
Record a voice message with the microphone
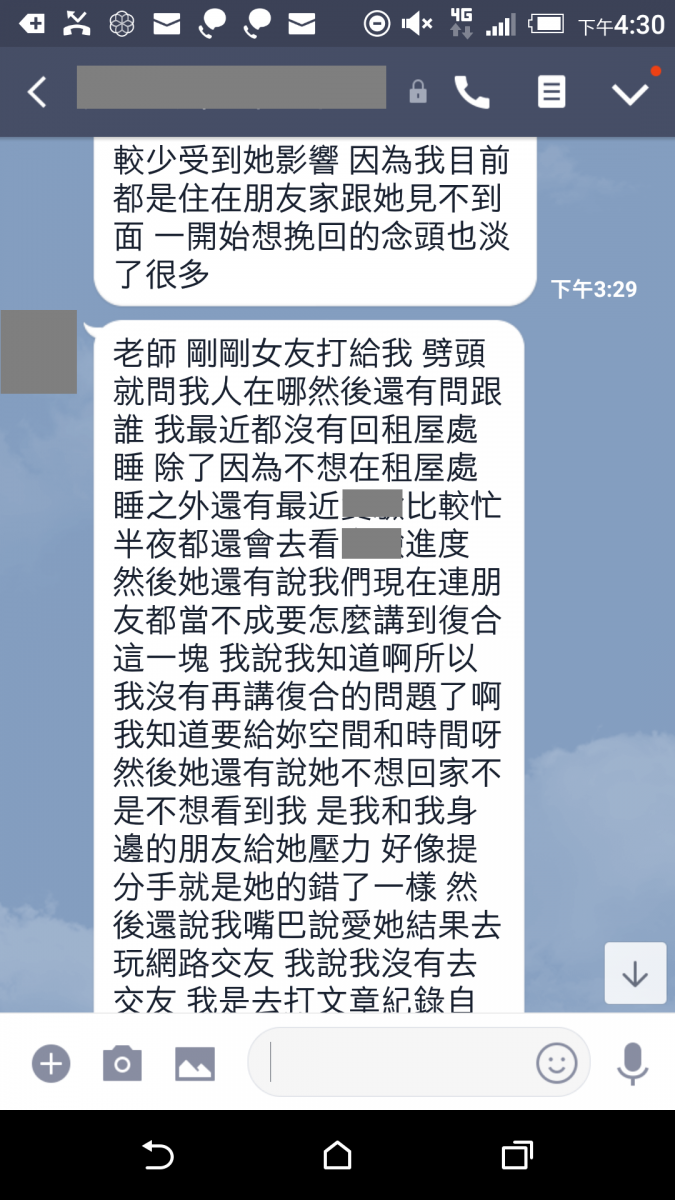(632, 1063)
